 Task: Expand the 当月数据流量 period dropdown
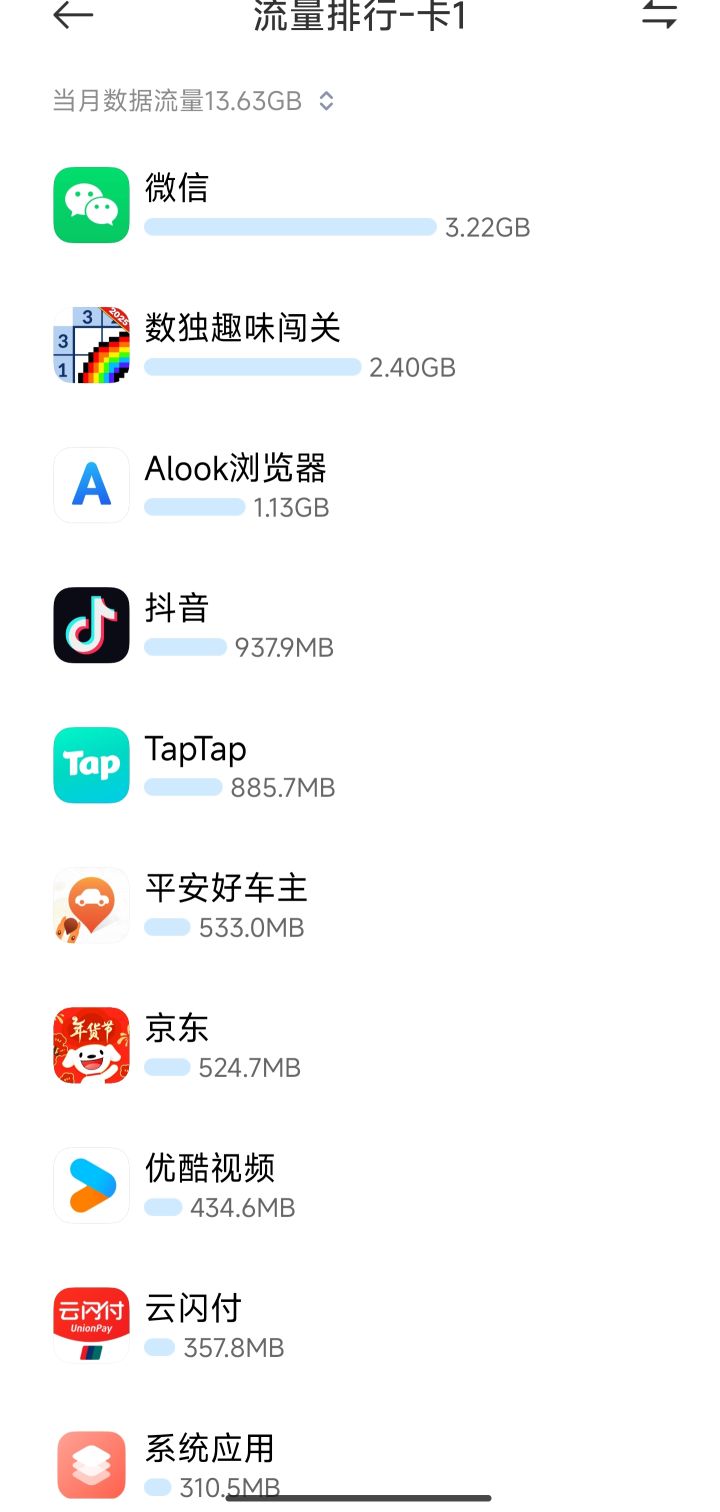tap(326, 101)
